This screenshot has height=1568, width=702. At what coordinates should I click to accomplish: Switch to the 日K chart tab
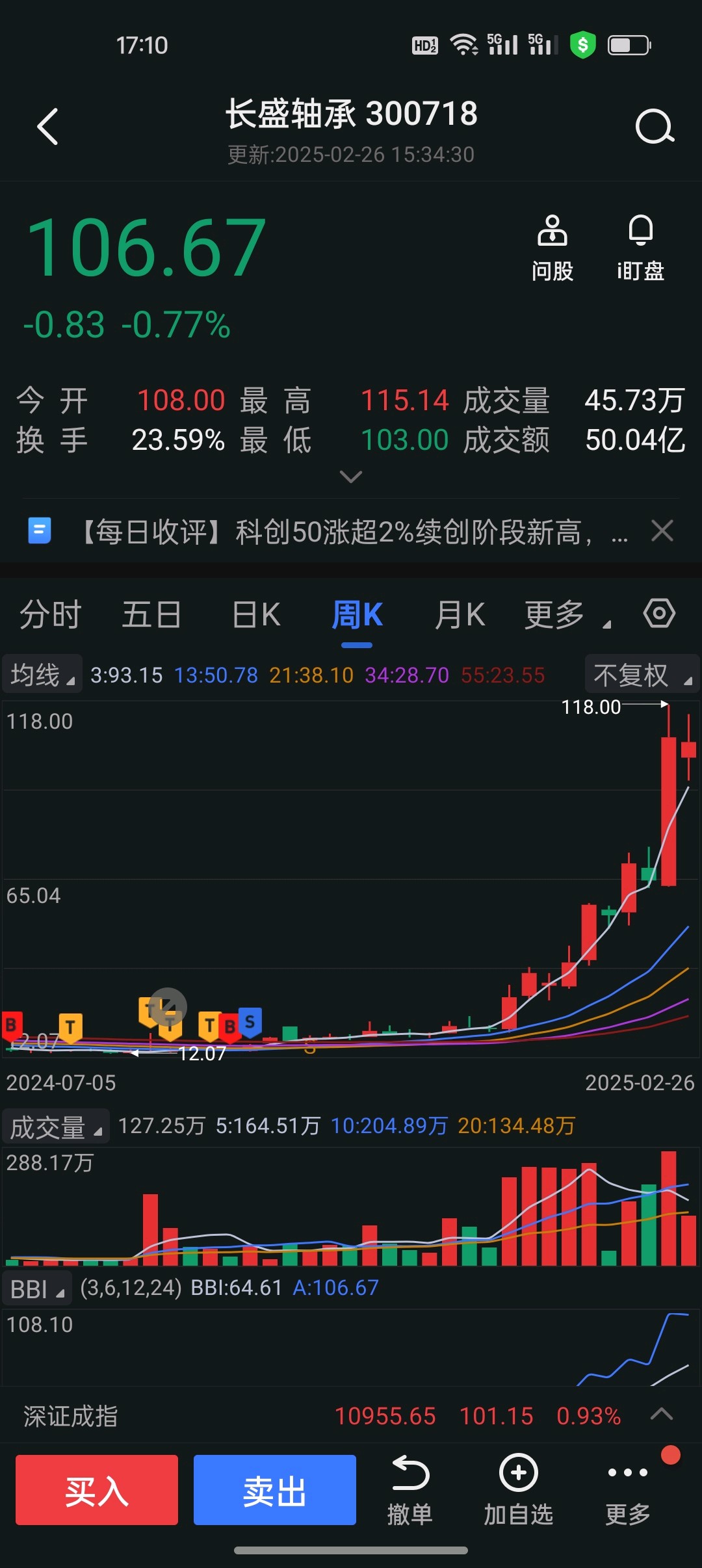(x=256, y=615)
